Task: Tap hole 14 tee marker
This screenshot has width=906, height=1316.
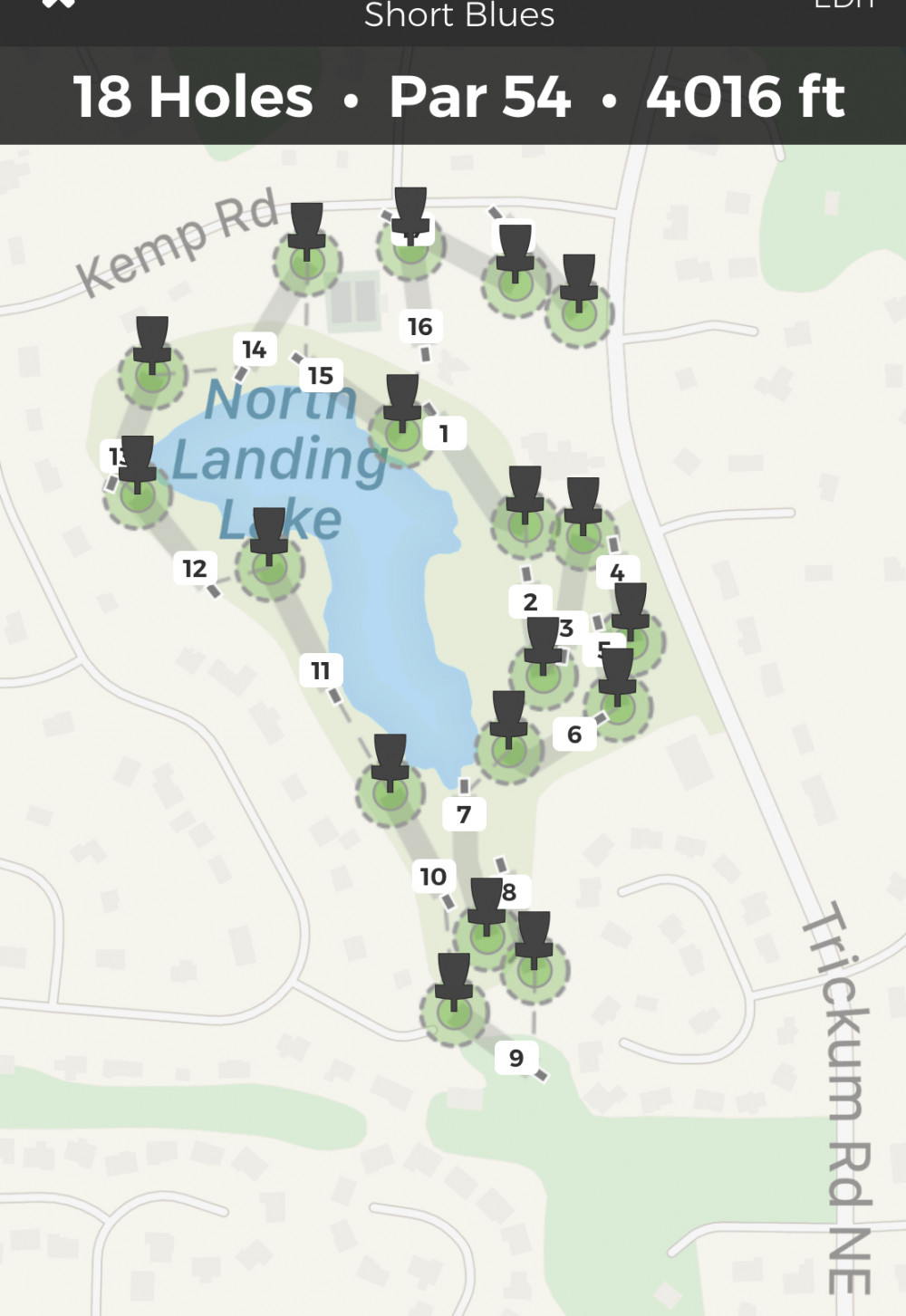Action: [255, 350]
